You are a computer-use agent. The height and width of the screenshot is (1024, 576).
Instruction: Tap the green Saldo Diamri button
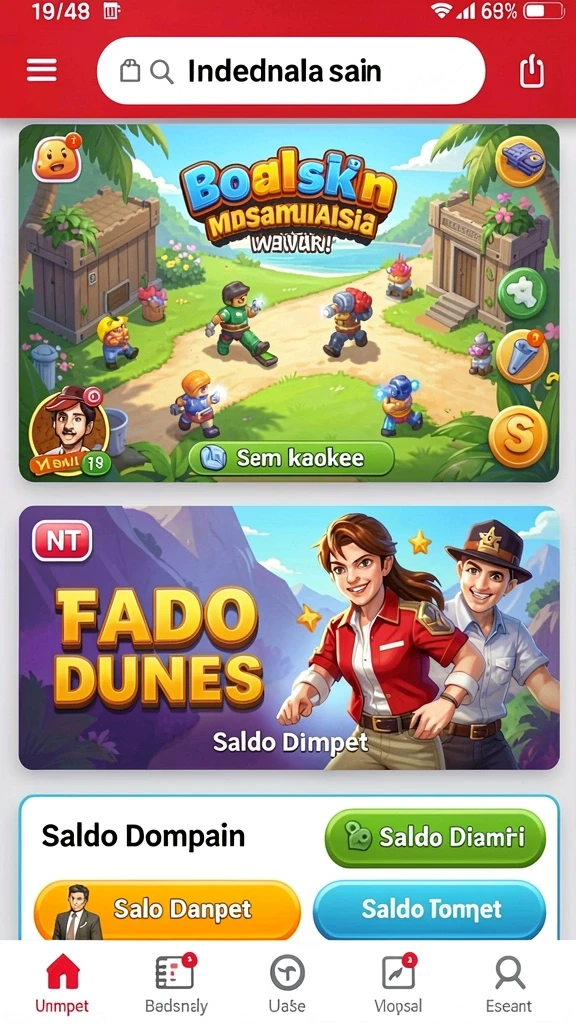pyautogui.click(x=435, y=838)
